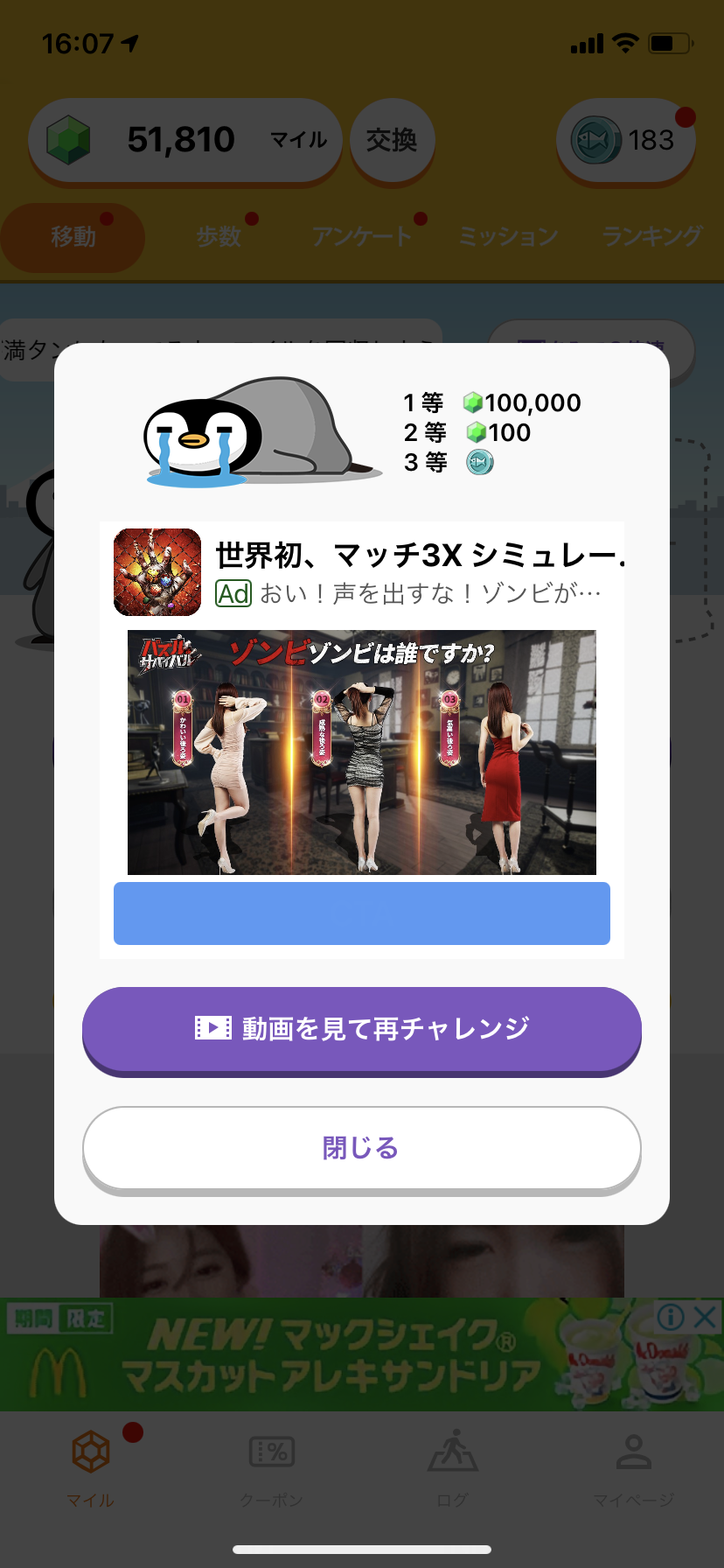Image resolution: width=724 pixels, height=1568 pixels.
Task: Switch to the ミッション tab
Action: [x=508, y=236]
